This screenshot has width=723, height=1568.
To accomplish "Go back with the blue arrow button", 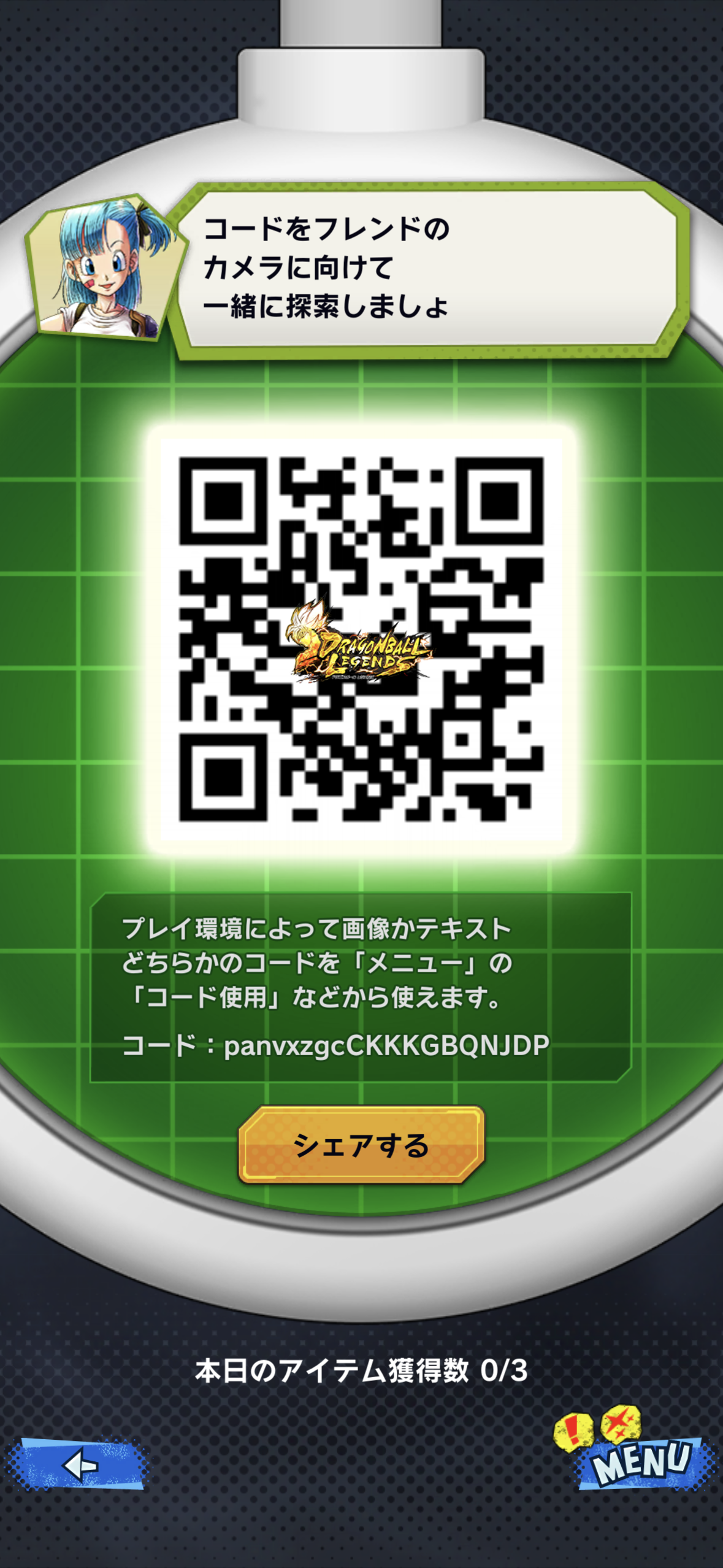I will tap(77, 1465).
